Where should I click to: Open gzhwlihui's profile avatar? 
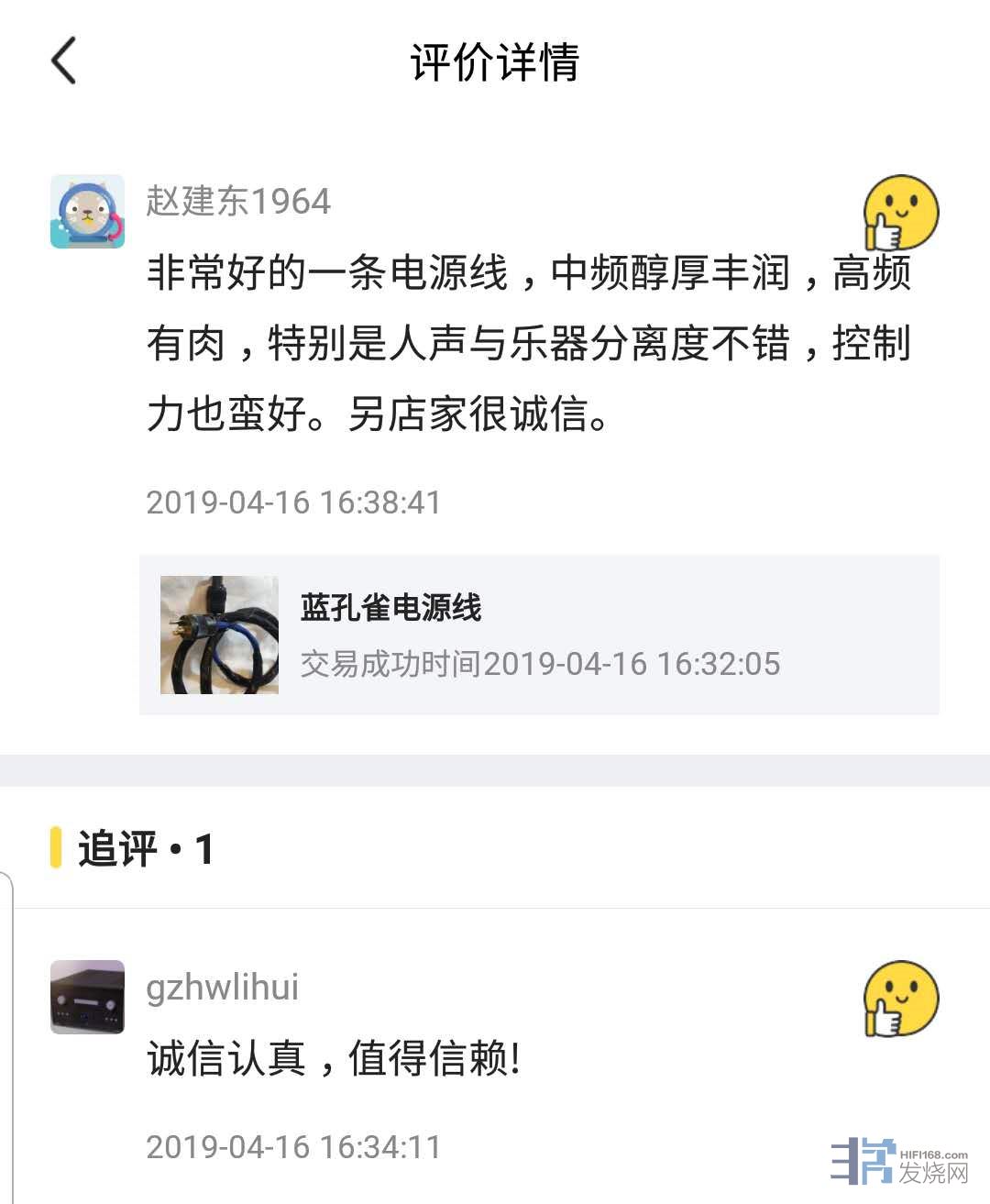click(x=87, y=997)
